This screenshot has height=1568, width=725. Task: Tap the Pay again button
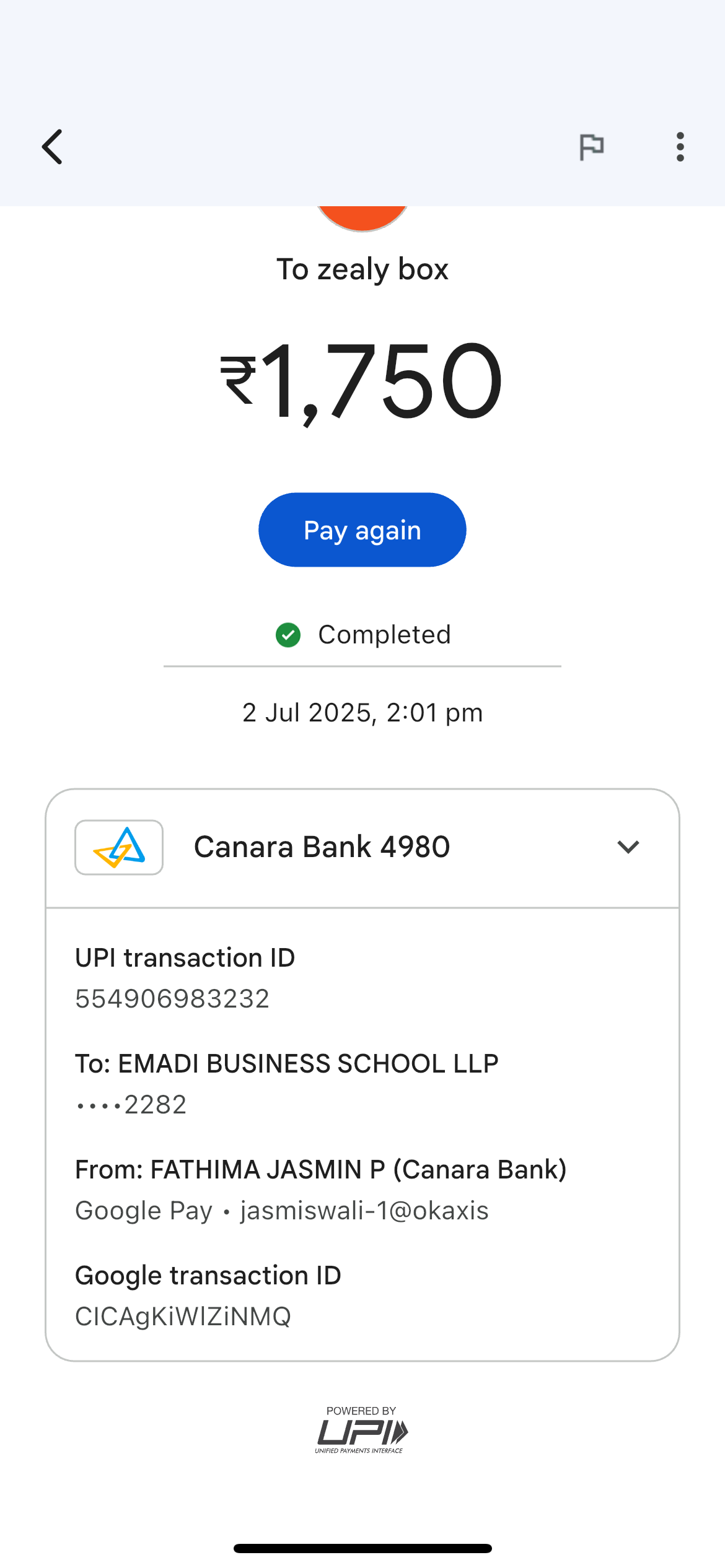pos(362,530)
